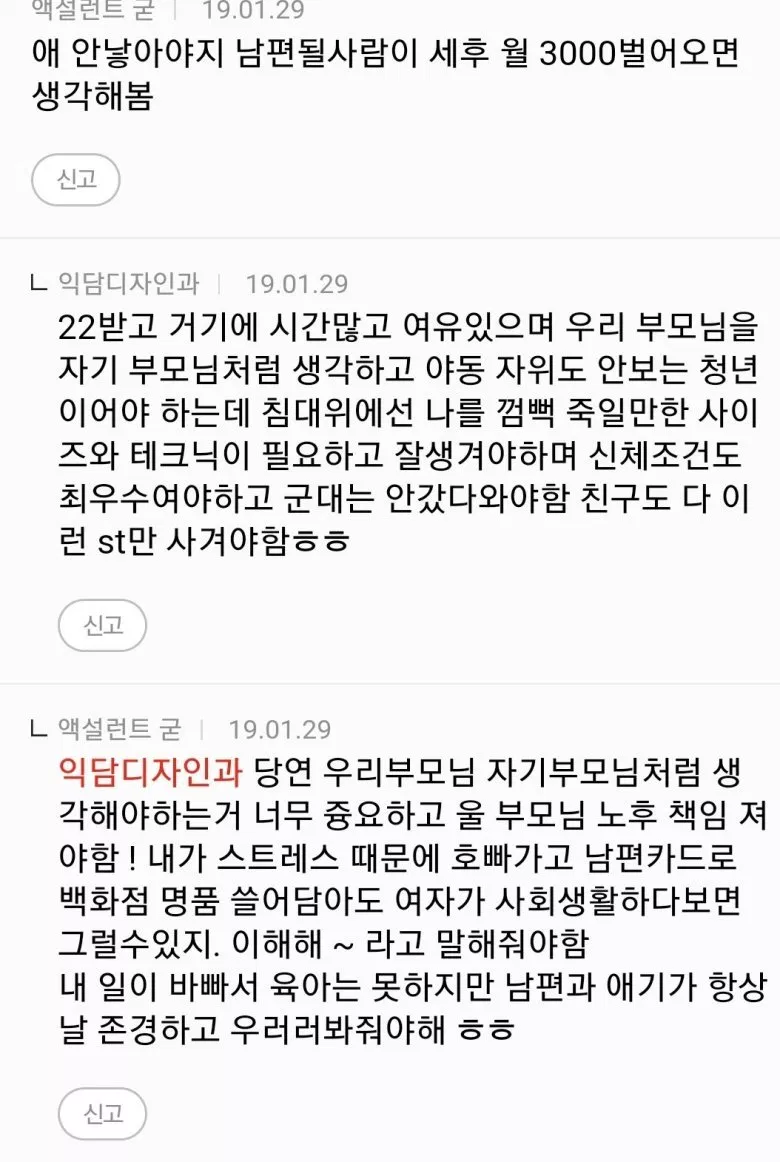Viewport: 780px width, 1162px height.
Task: Report 액설런트 군's reply at the bottom
Action: coord(102,1113)
